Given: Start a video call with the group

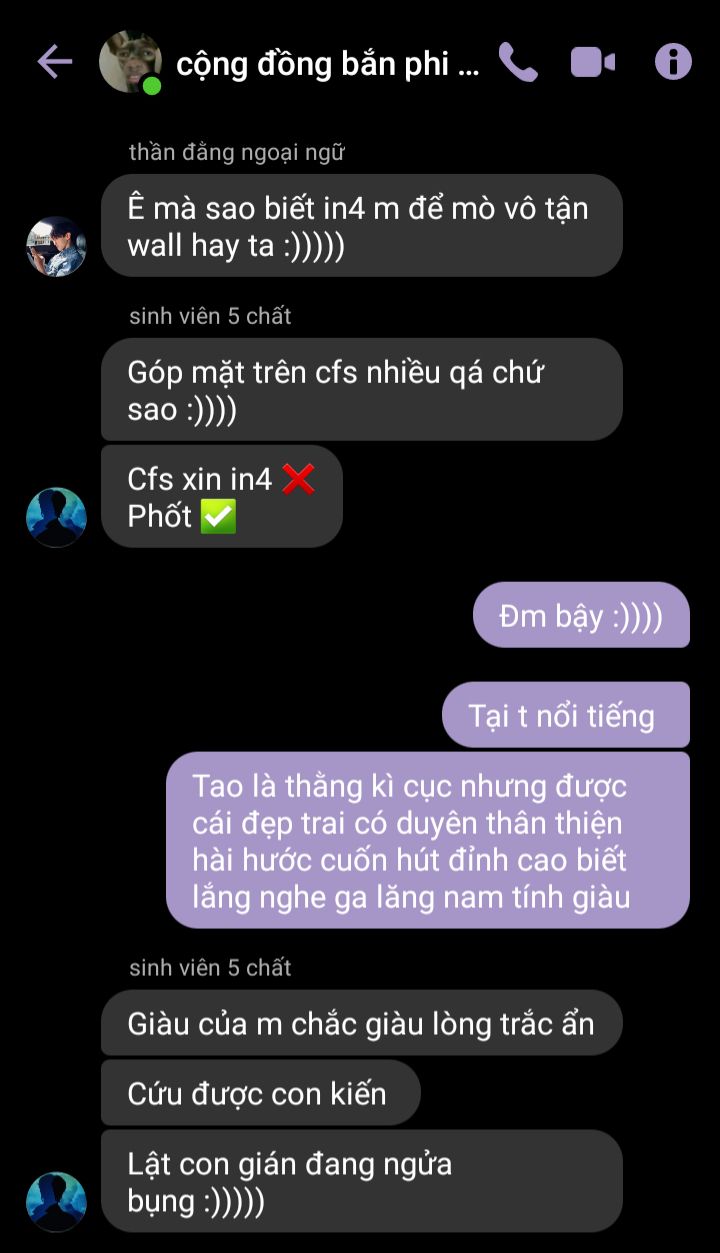Looking at the screenshot, I should tap(592, 62).
